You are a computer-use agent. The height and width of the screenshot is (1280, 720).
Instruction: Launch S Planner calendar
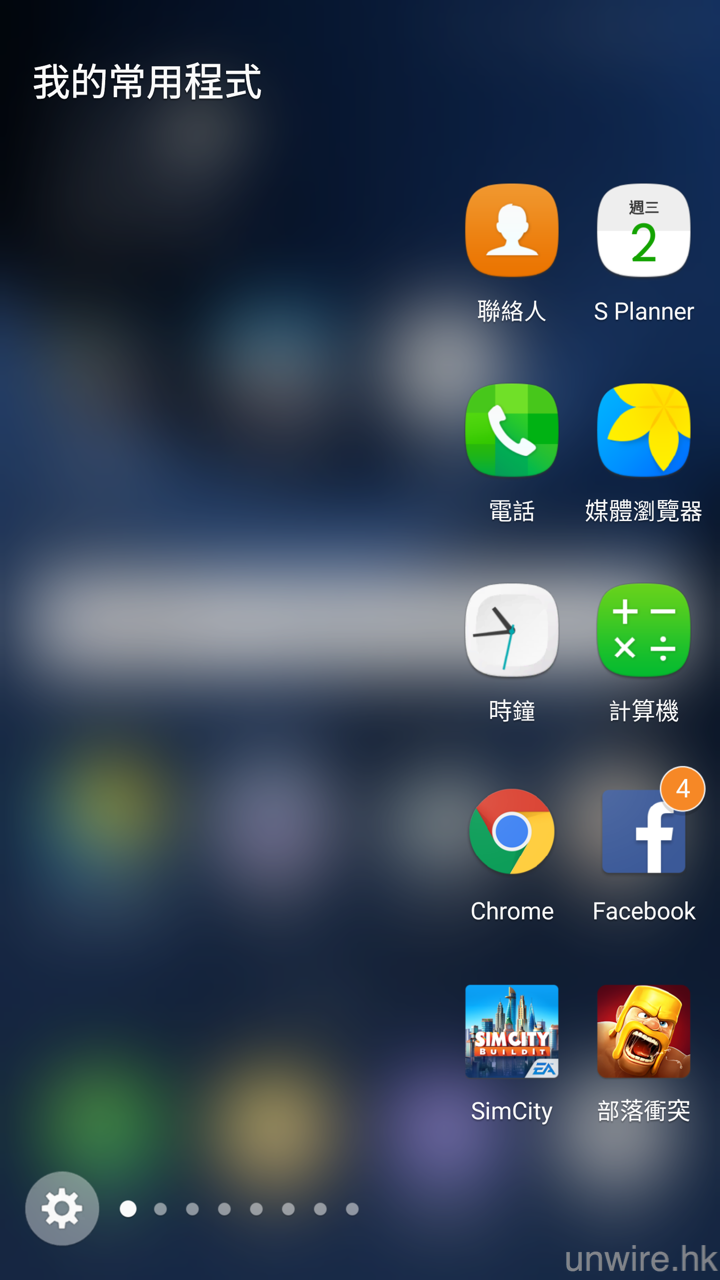point(643,231)
